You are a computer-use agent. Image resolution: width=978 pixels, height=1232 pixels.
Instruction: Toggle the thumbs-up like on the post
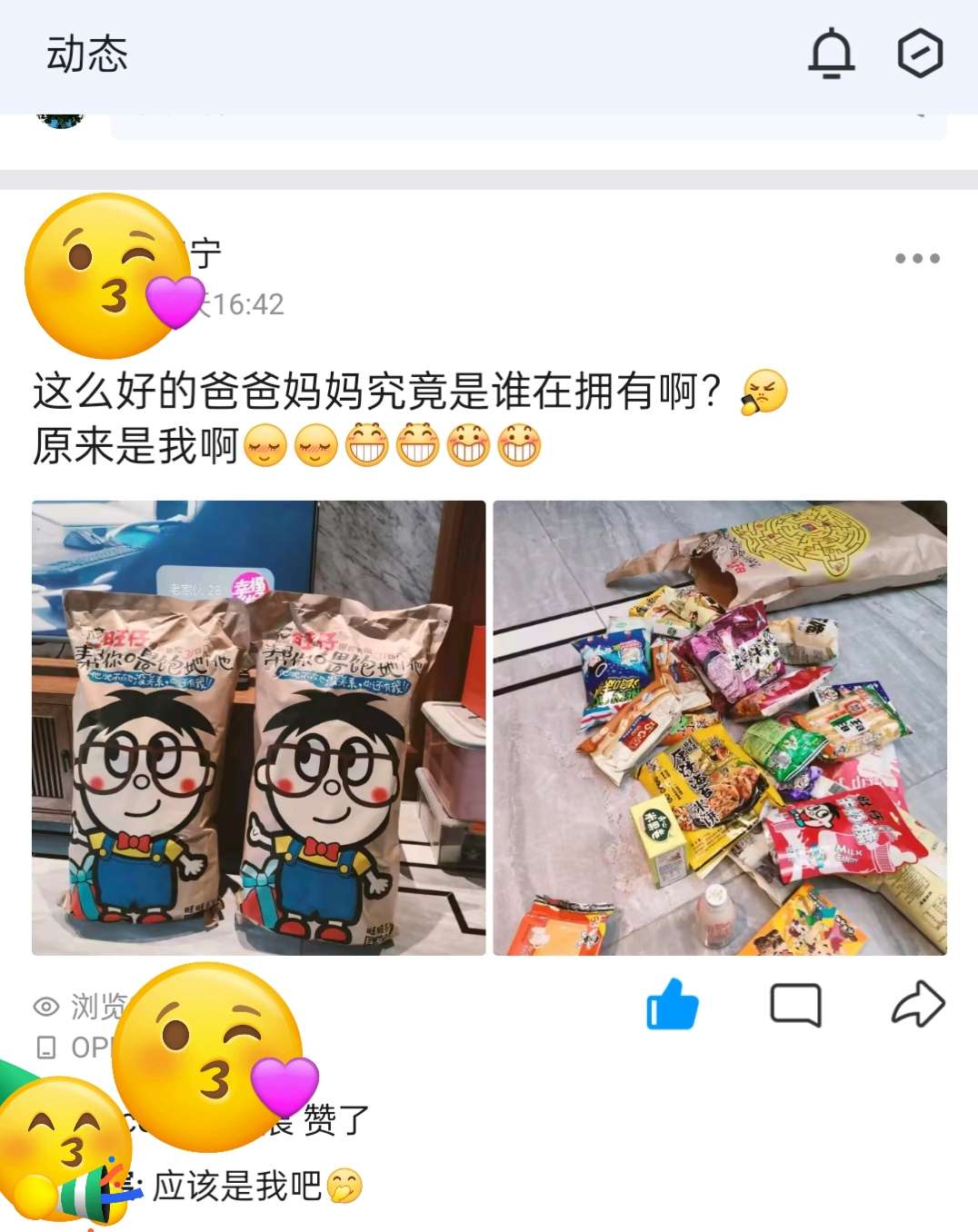tap(672, 1004)
